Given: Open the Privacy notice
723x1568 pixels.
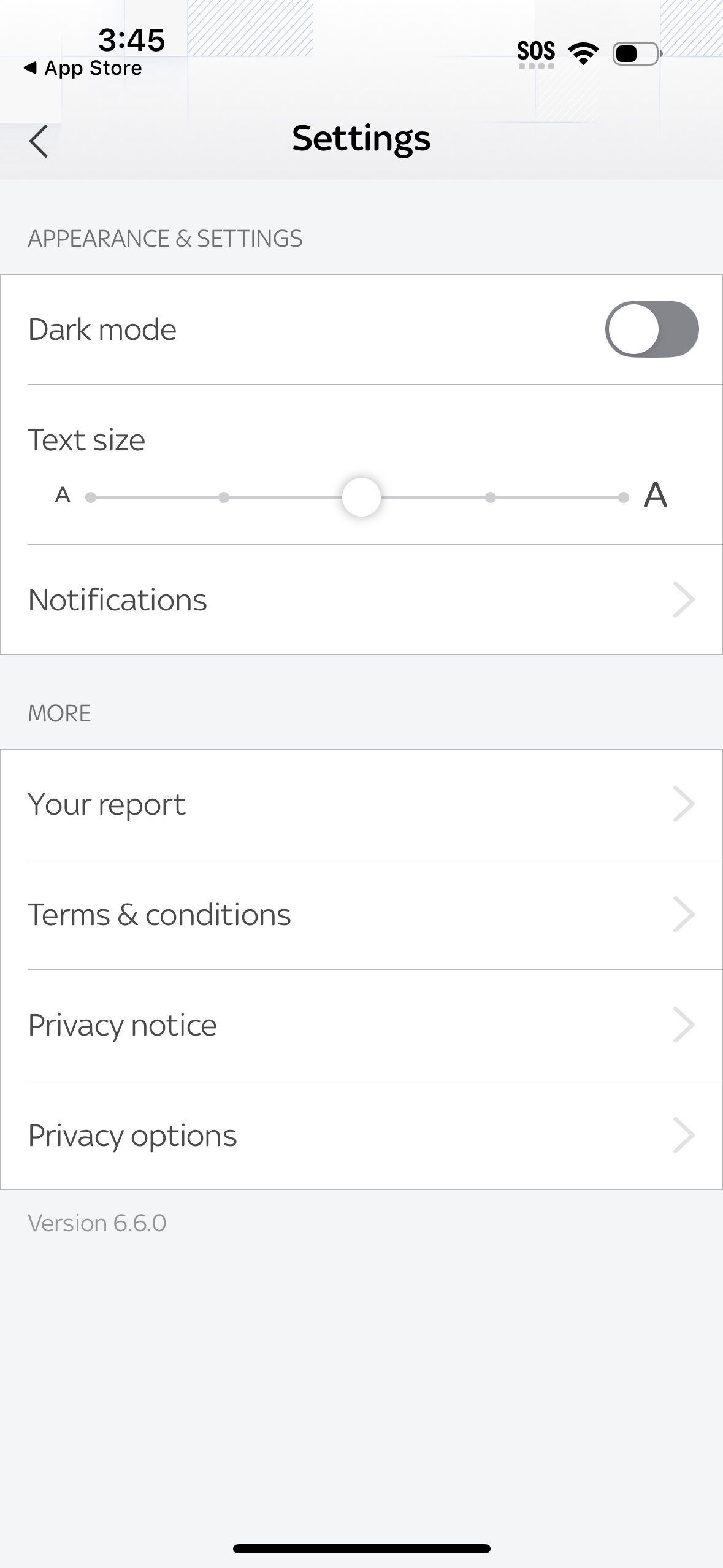Looking at the screenshot, I should click(x=361, y=1025).
